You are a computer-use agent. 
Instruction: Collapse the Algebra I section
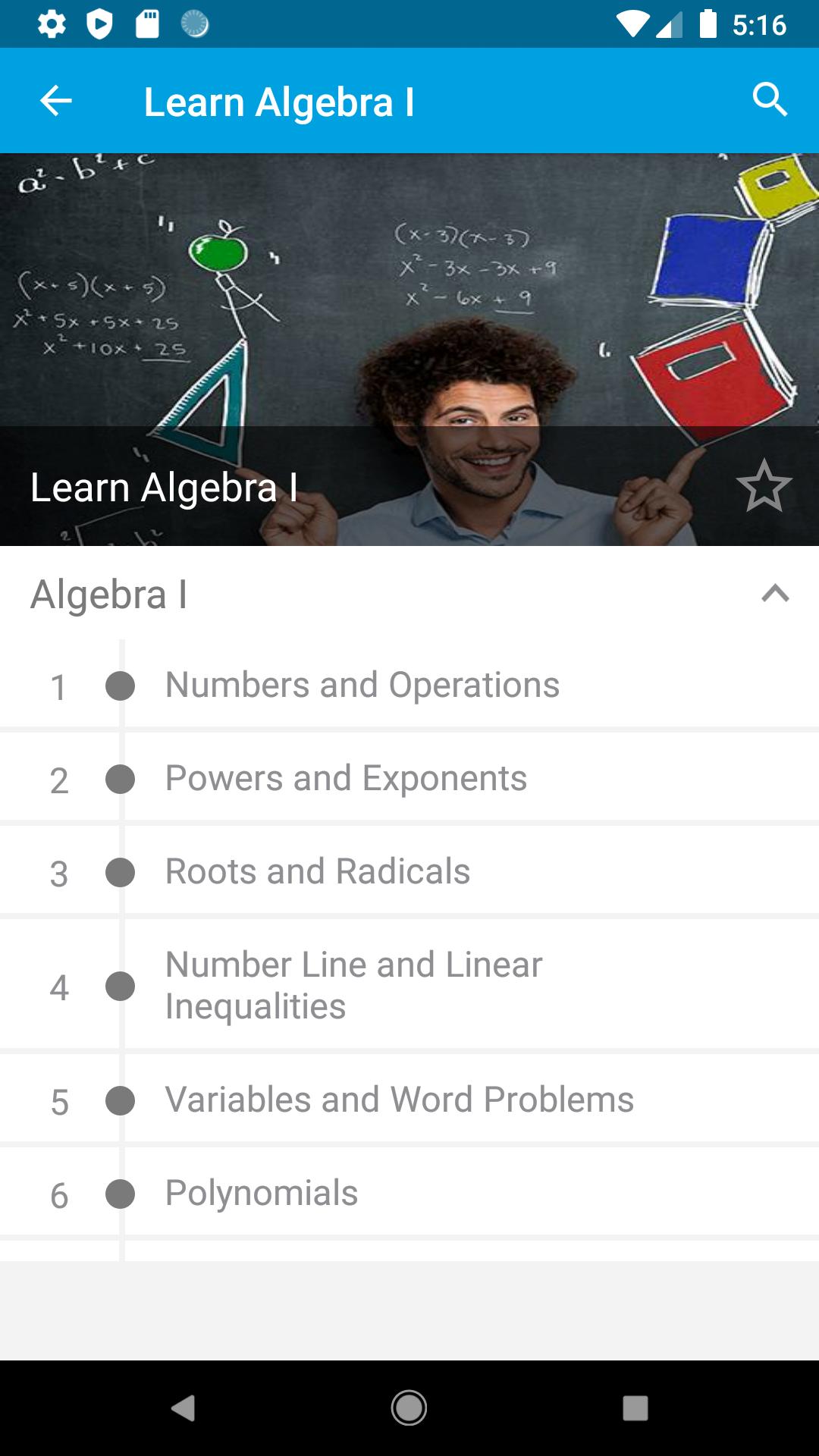click(775, 594)
